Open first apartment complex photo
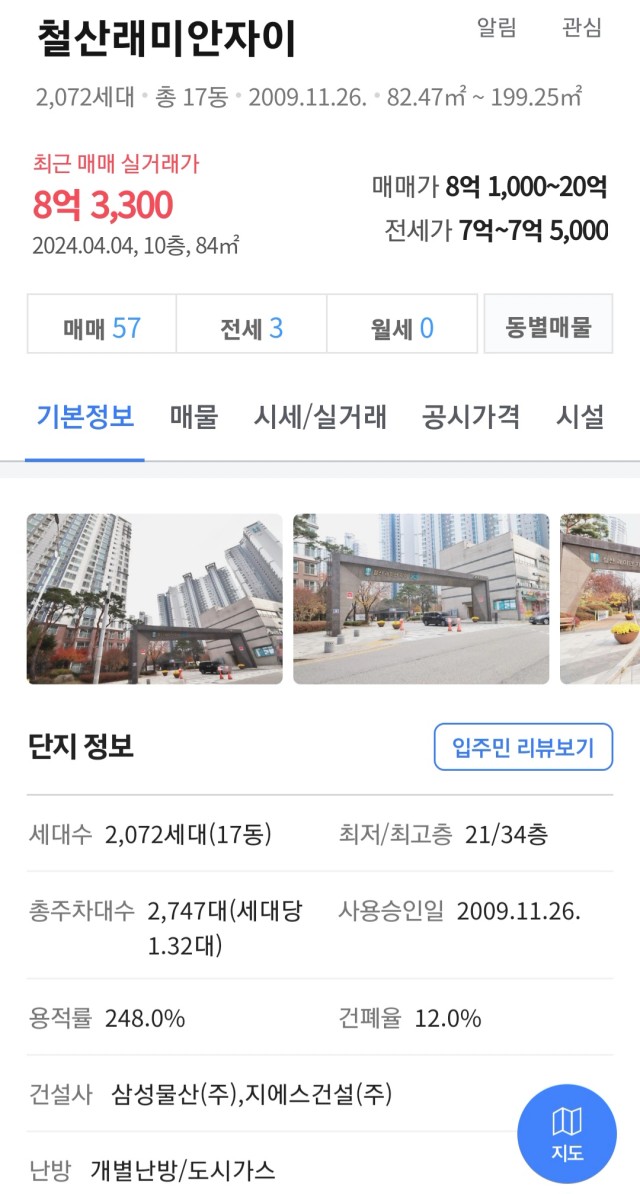 tap(155, 584)
